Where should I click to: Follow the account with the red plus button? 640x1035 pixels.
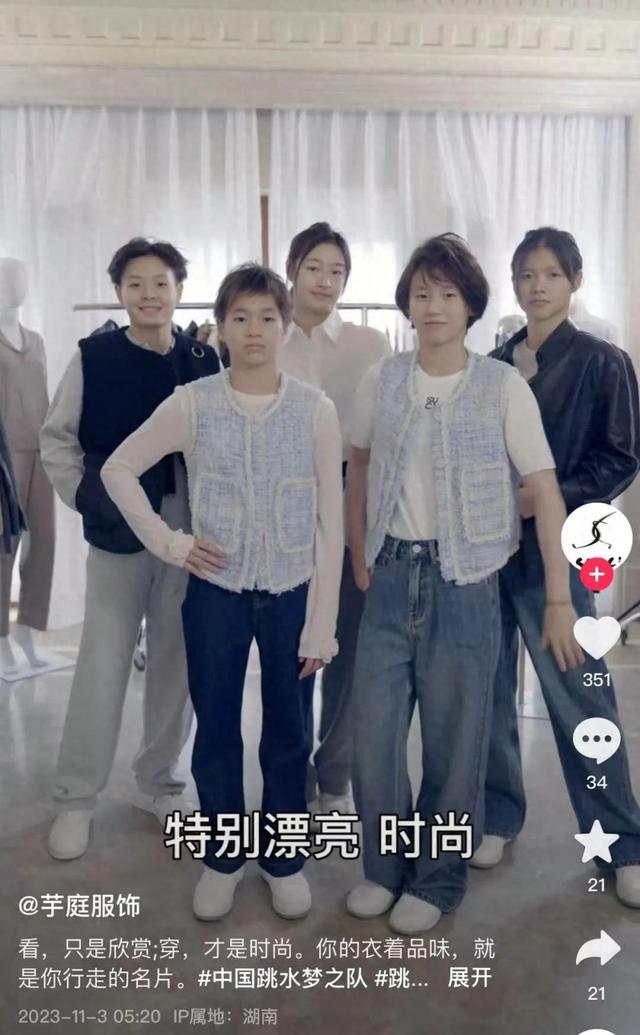click(x=596, y=575)
